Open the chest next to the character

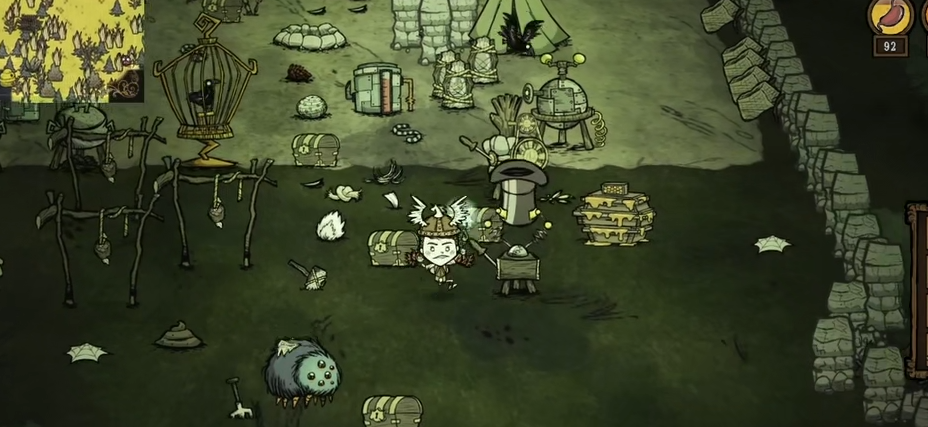point(391,246)
